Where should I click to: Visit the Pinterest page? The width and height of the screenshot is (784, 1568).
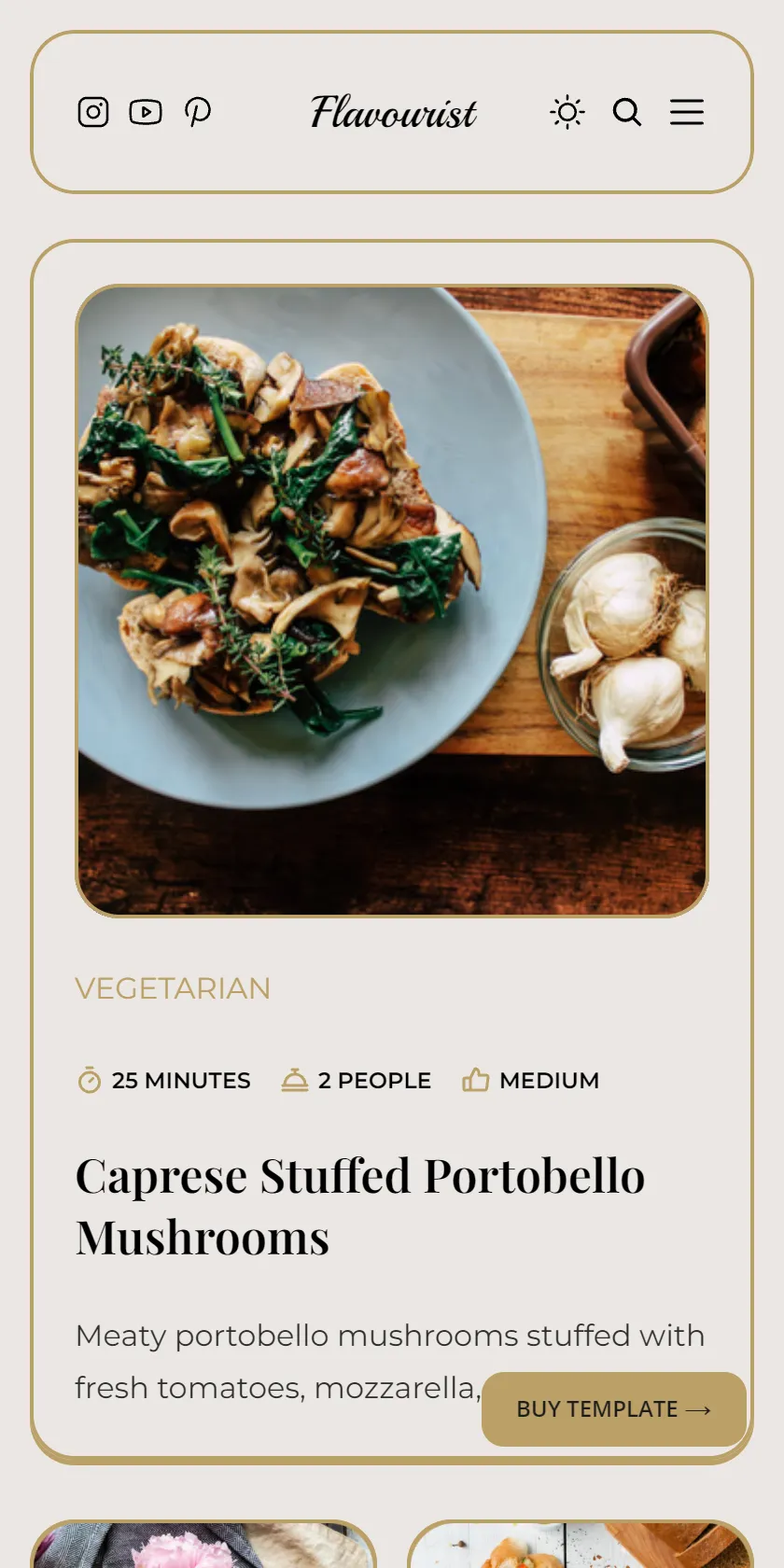pyautogui.click(x=198, y=112)
